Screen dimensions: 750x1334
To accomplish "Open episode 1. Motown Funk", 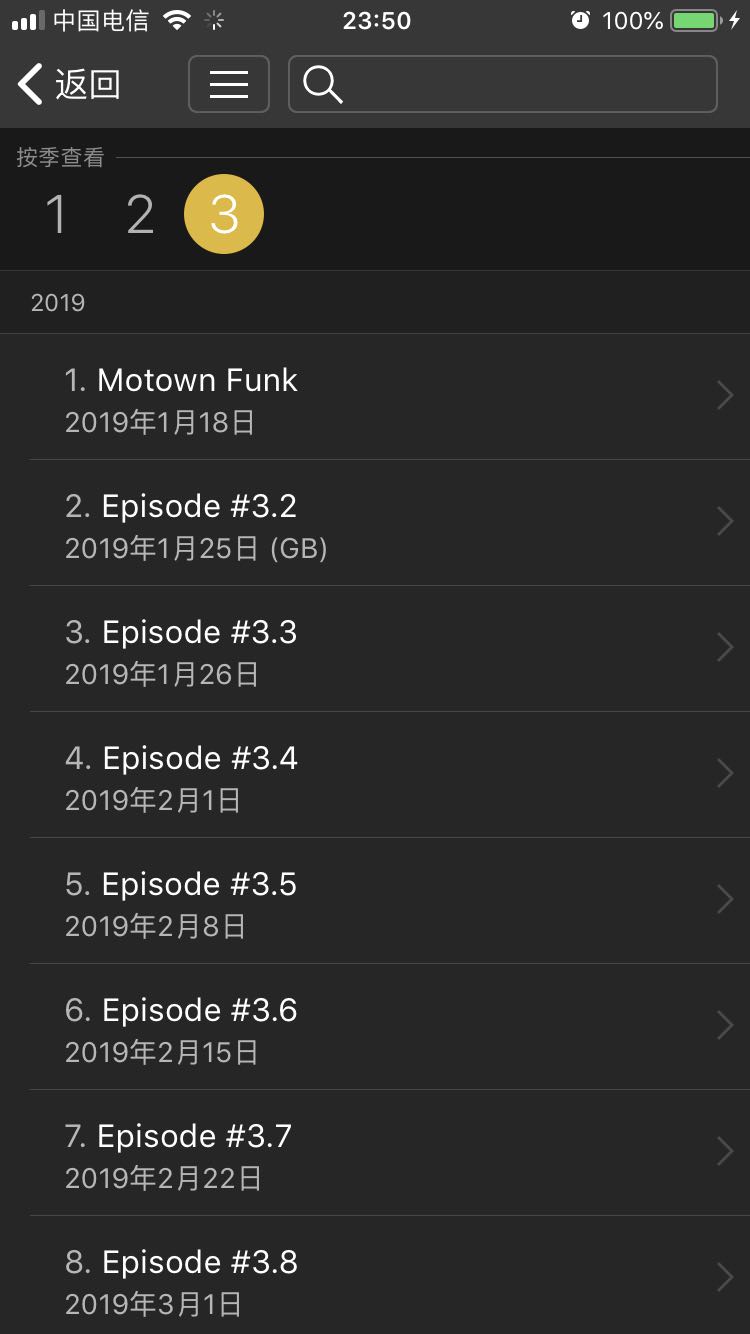I will [375, 397].
